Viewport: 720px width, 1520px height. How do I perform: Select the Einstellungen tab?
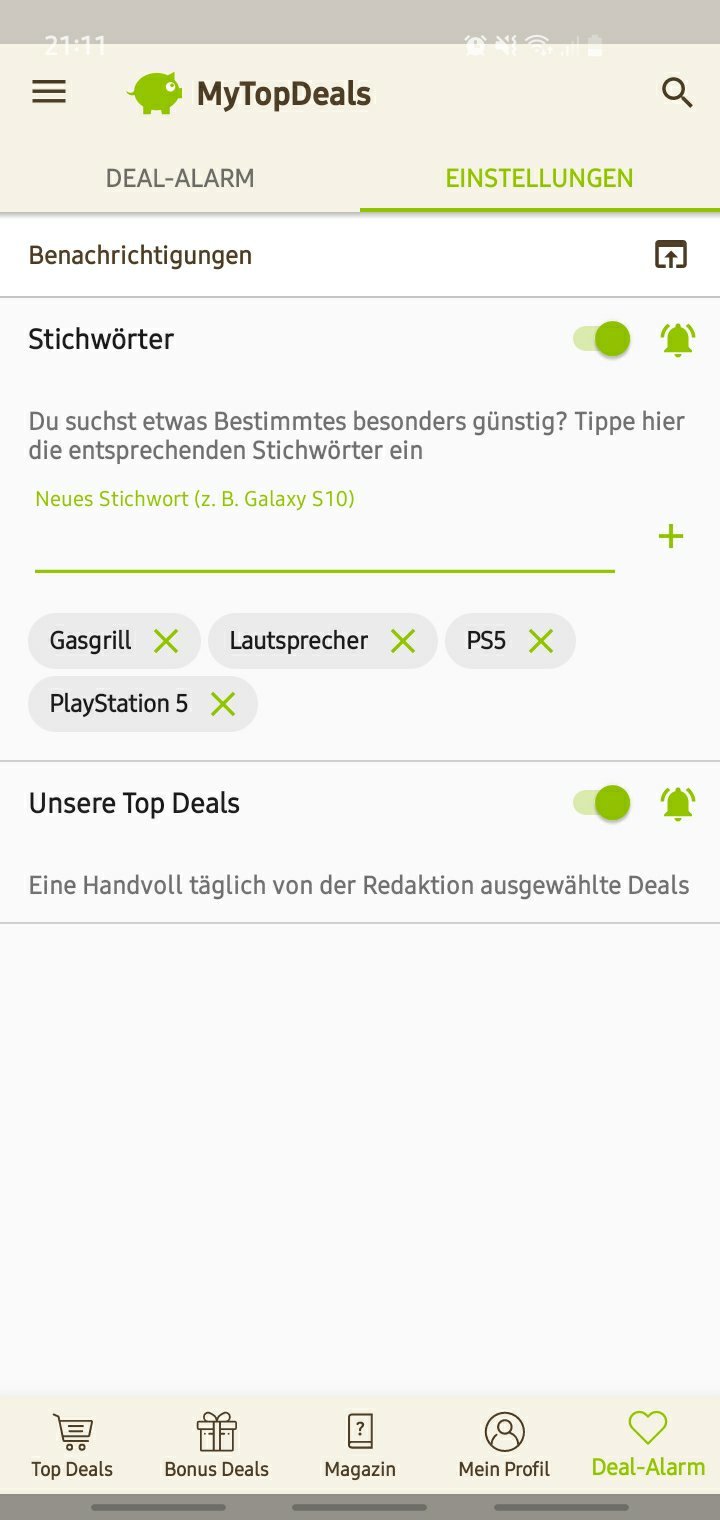tap(539, 178)
